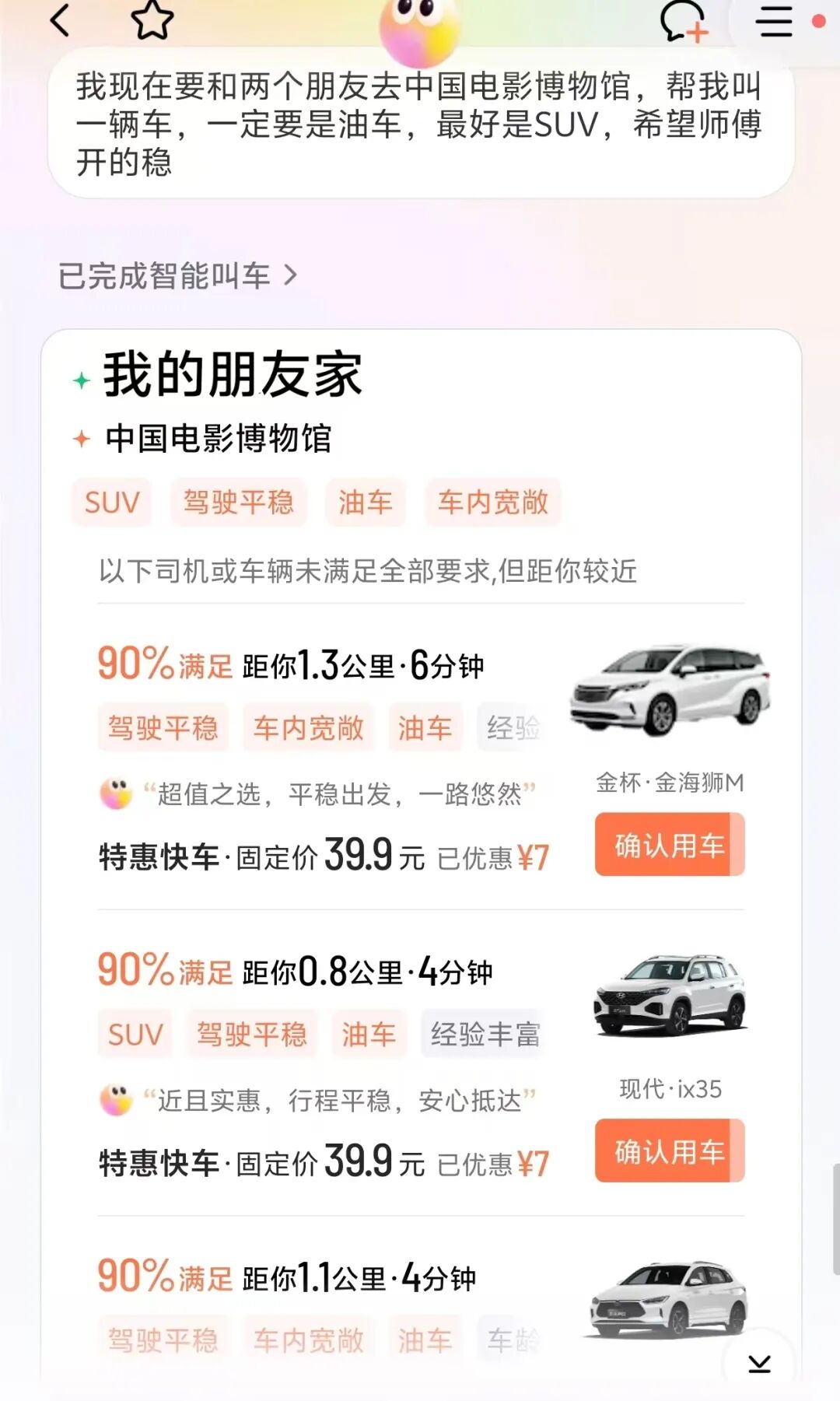Confirm the 现代·ix35 ride
The height and width of the screenshot is (1401, 840).
point(669,1151)
